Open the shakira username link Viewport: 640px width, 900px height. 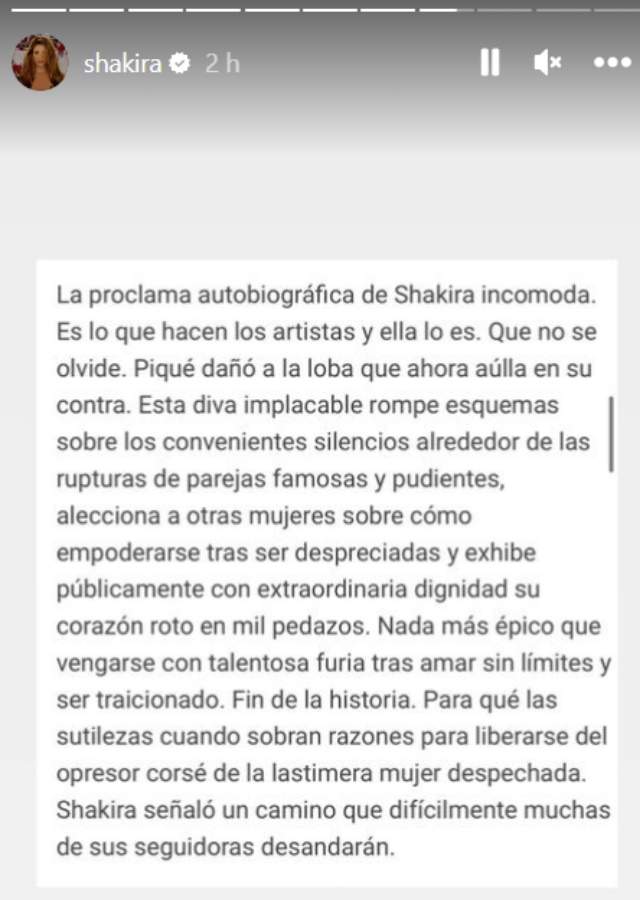click(122, 63)
